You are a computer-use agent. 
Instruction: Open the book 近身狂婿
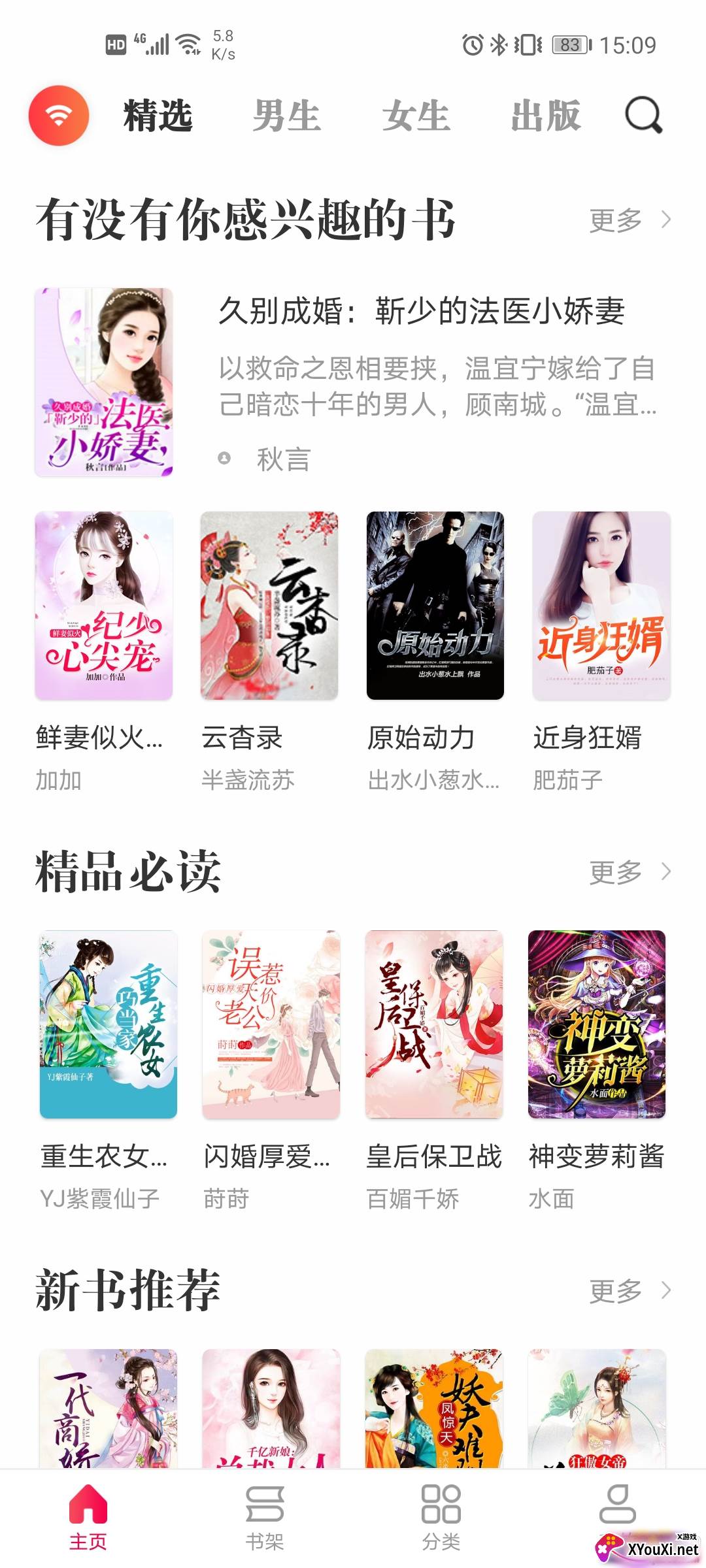tap(601, 606)
